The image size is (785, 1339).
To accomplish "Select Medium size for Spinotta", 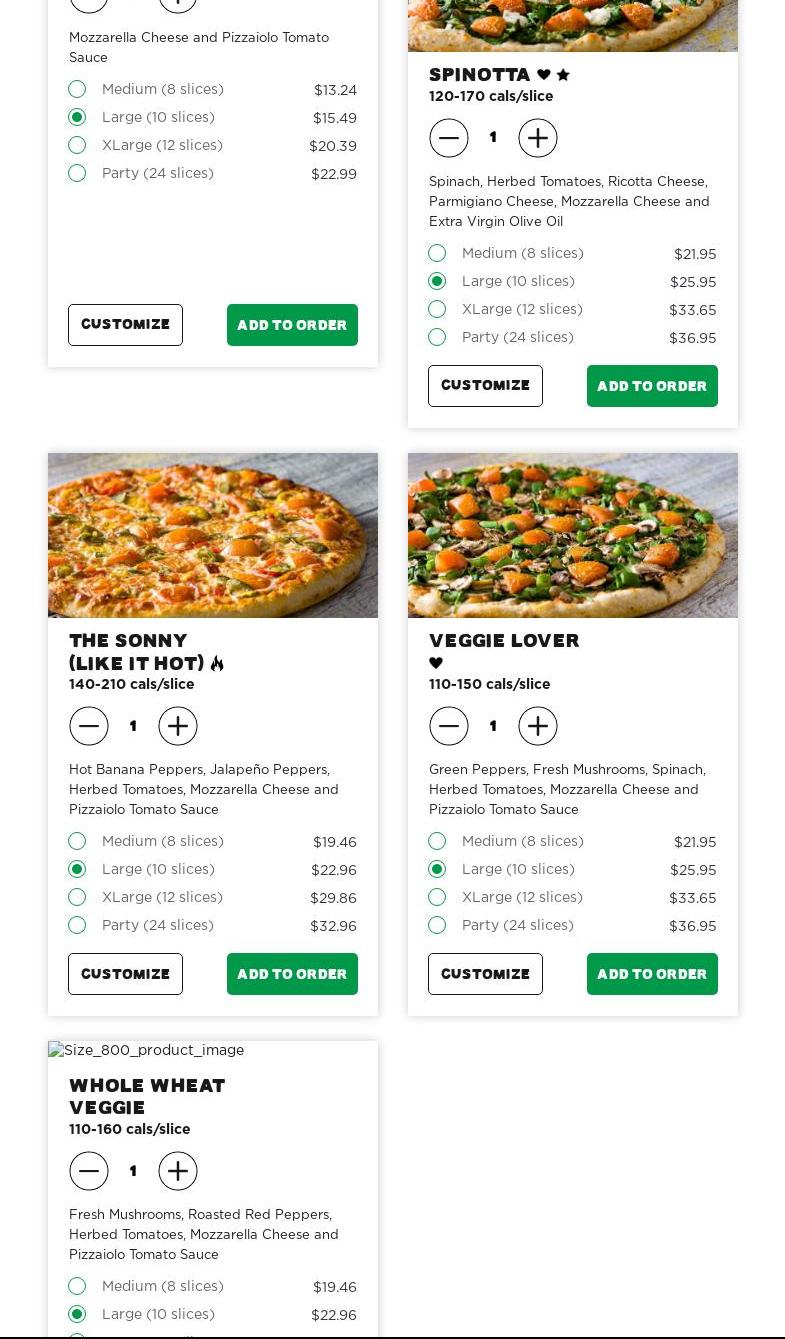I will pos(438,254).
